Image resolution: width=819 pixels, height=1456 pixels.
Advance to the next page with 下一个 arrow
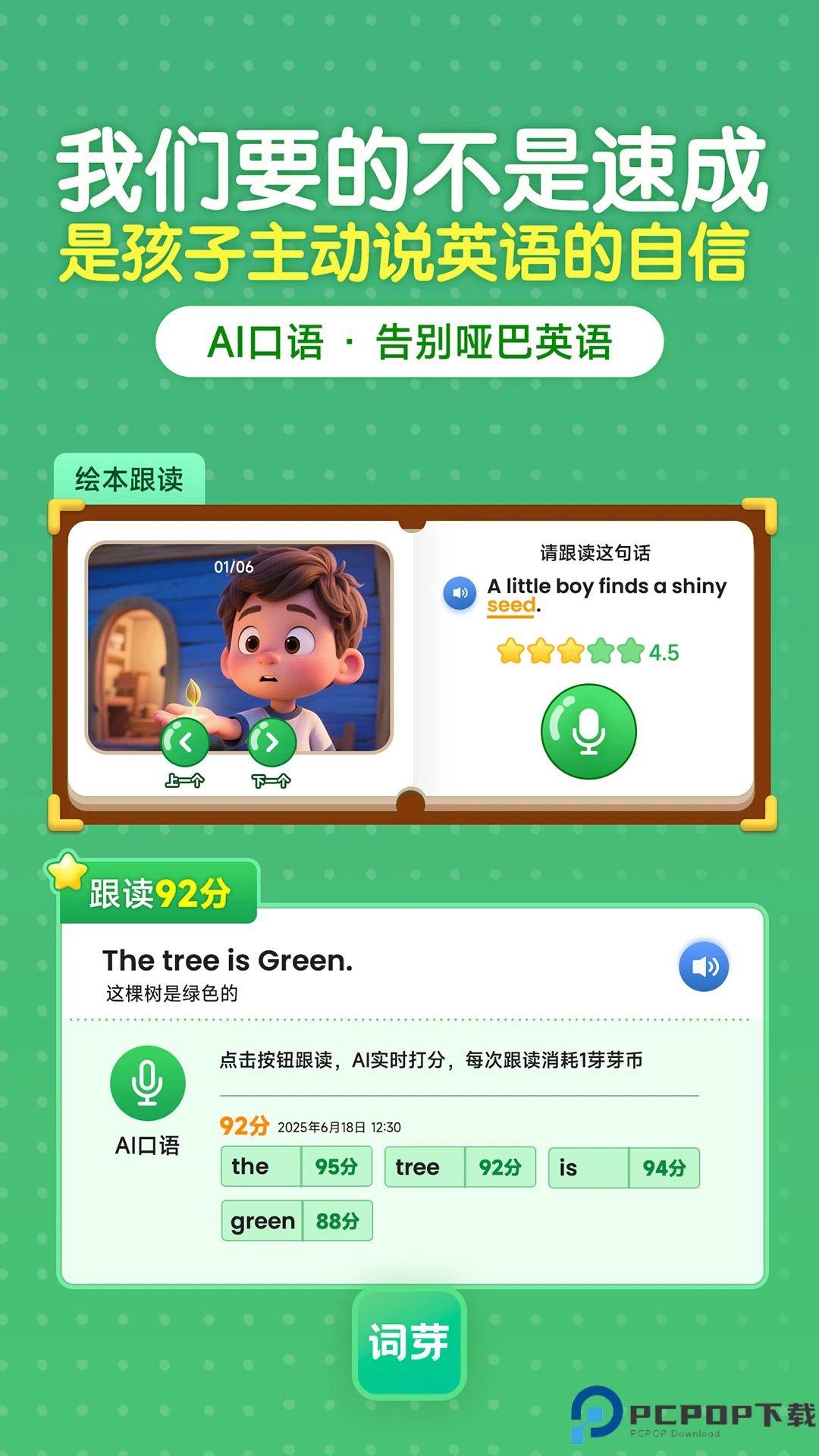(273, 743)
